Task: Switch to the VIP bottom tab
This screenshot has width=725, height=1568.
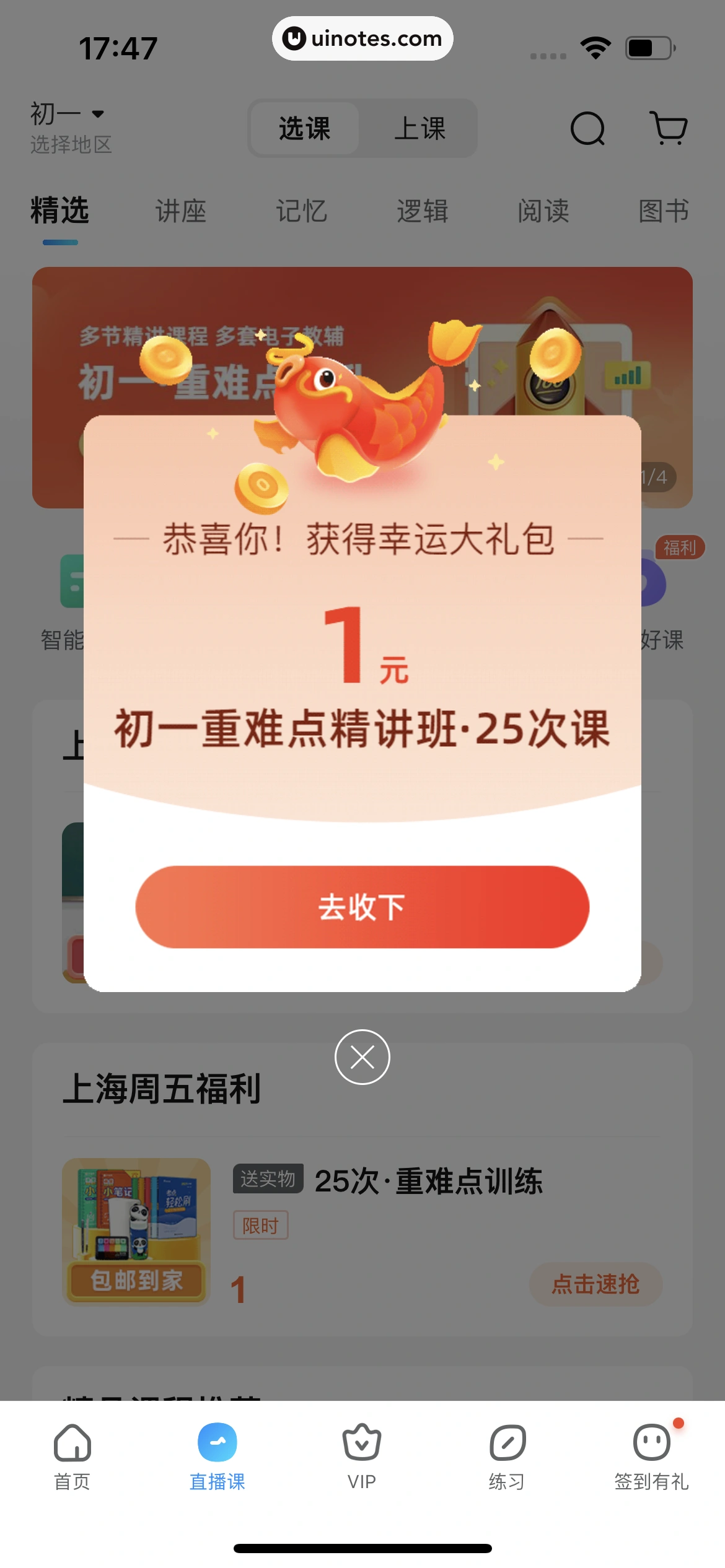Action: pos(362,1457)
